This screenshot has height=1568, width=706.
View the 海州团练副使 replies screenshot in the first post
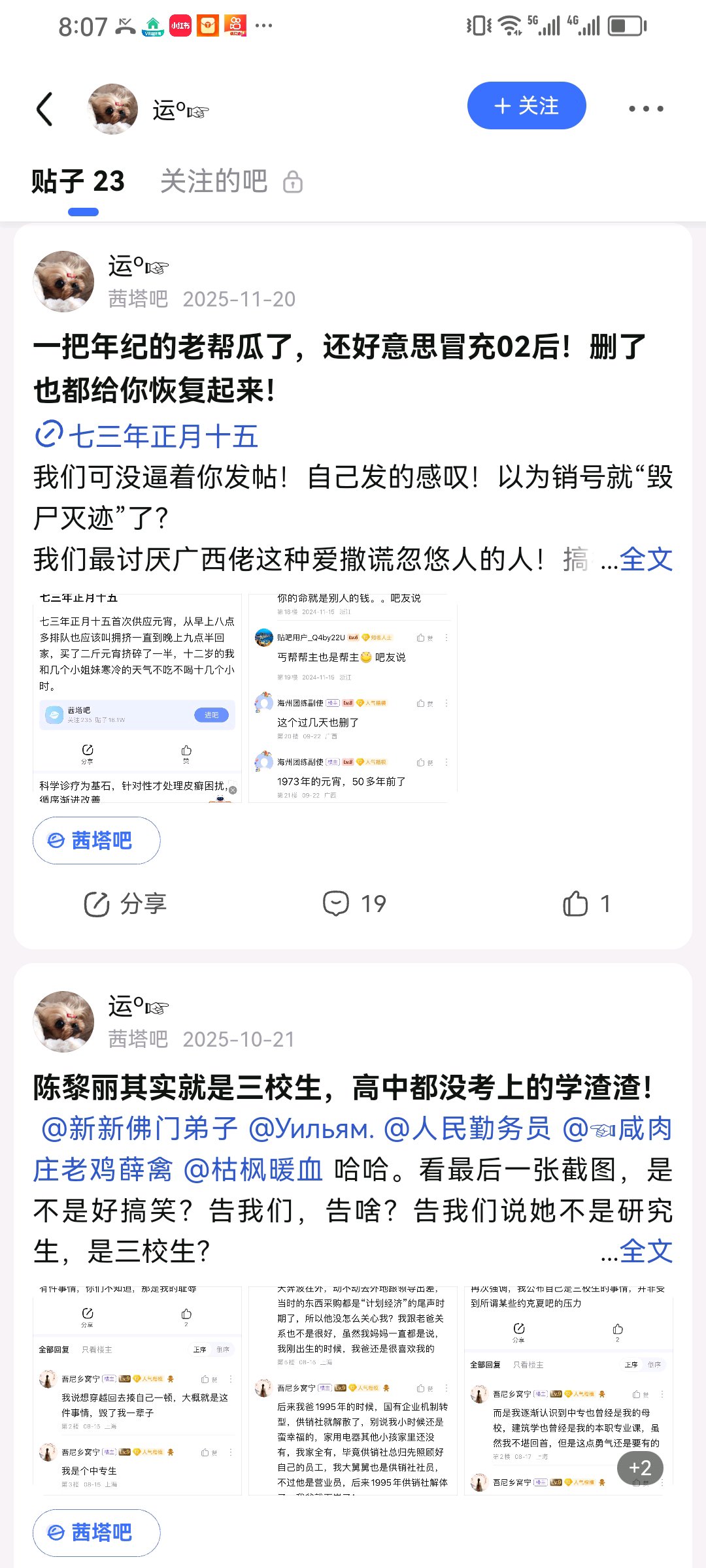coord(353,698)
